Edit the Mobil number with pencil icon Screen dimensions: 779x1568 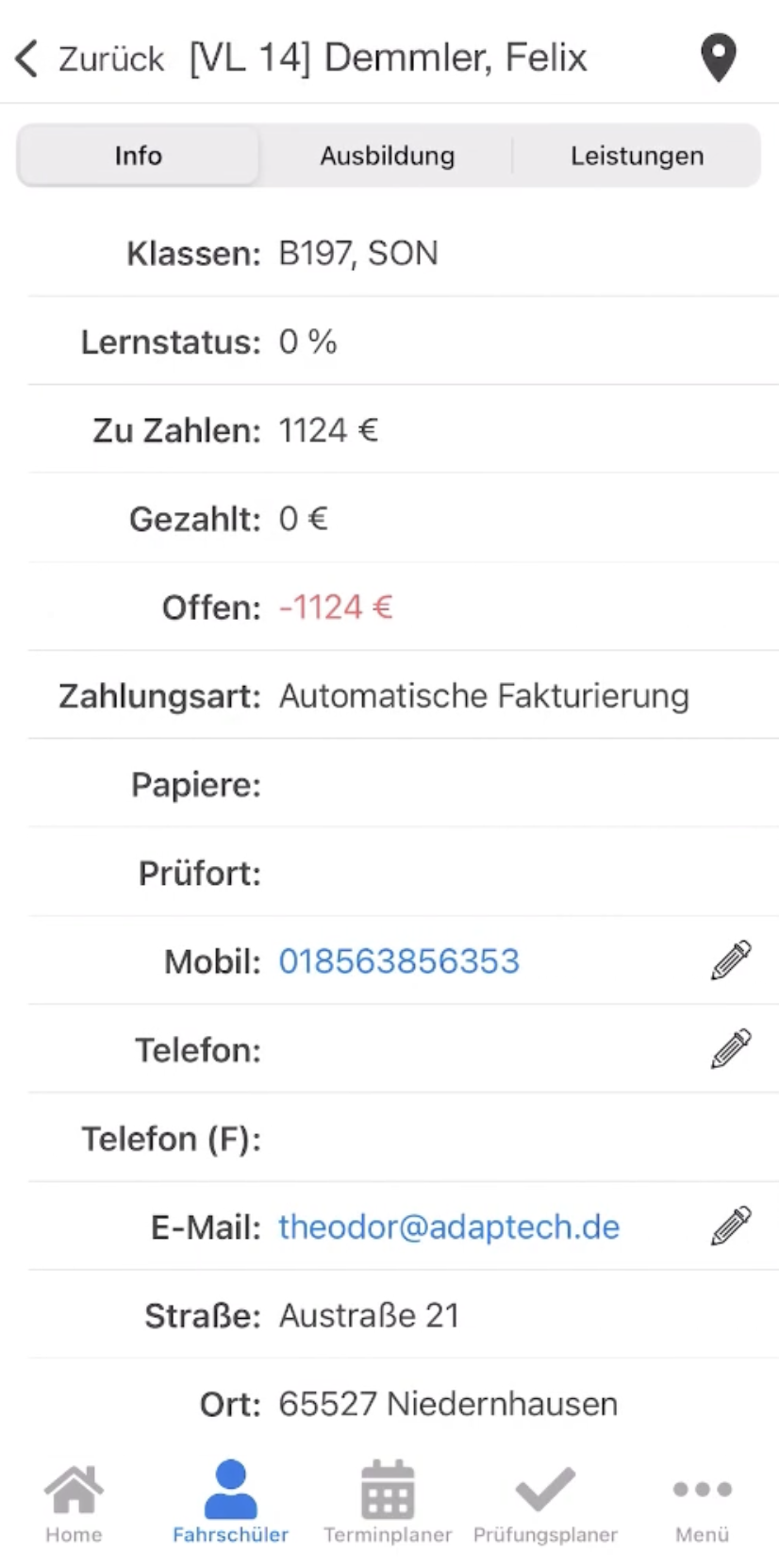[731, 960]
